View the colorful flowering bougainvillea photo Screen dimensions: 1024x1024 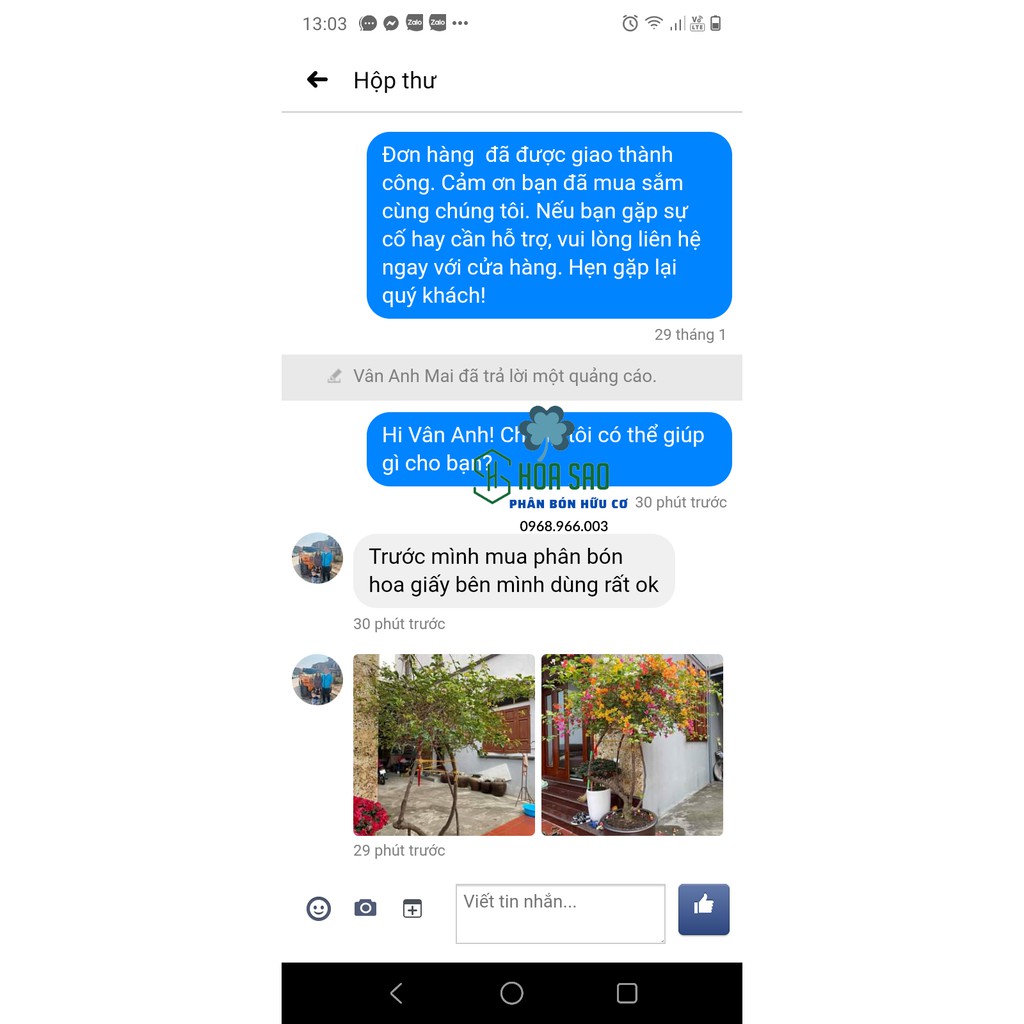pyautogui.click(x=632, y=744)
